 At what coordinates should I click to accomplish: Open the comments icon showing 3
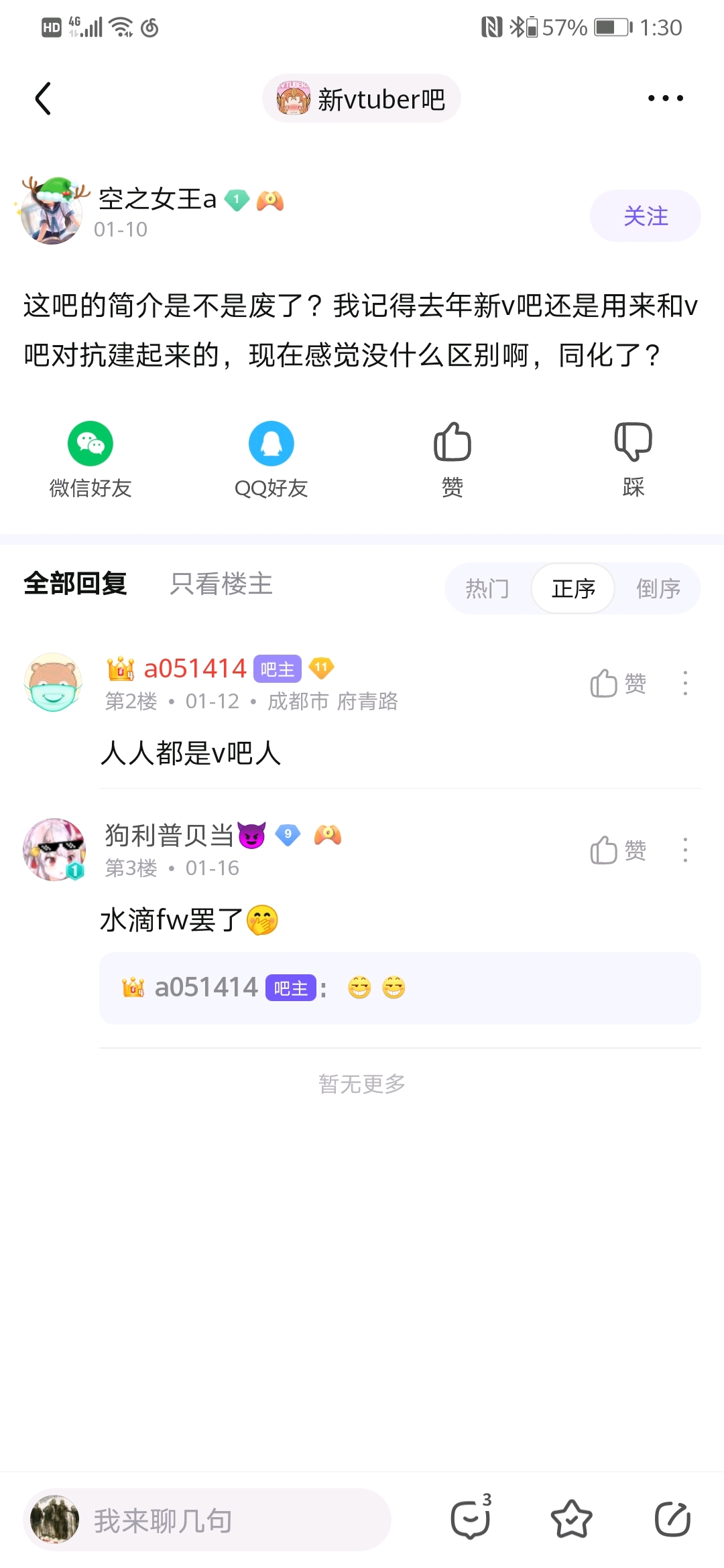(x=471, y=1519)
